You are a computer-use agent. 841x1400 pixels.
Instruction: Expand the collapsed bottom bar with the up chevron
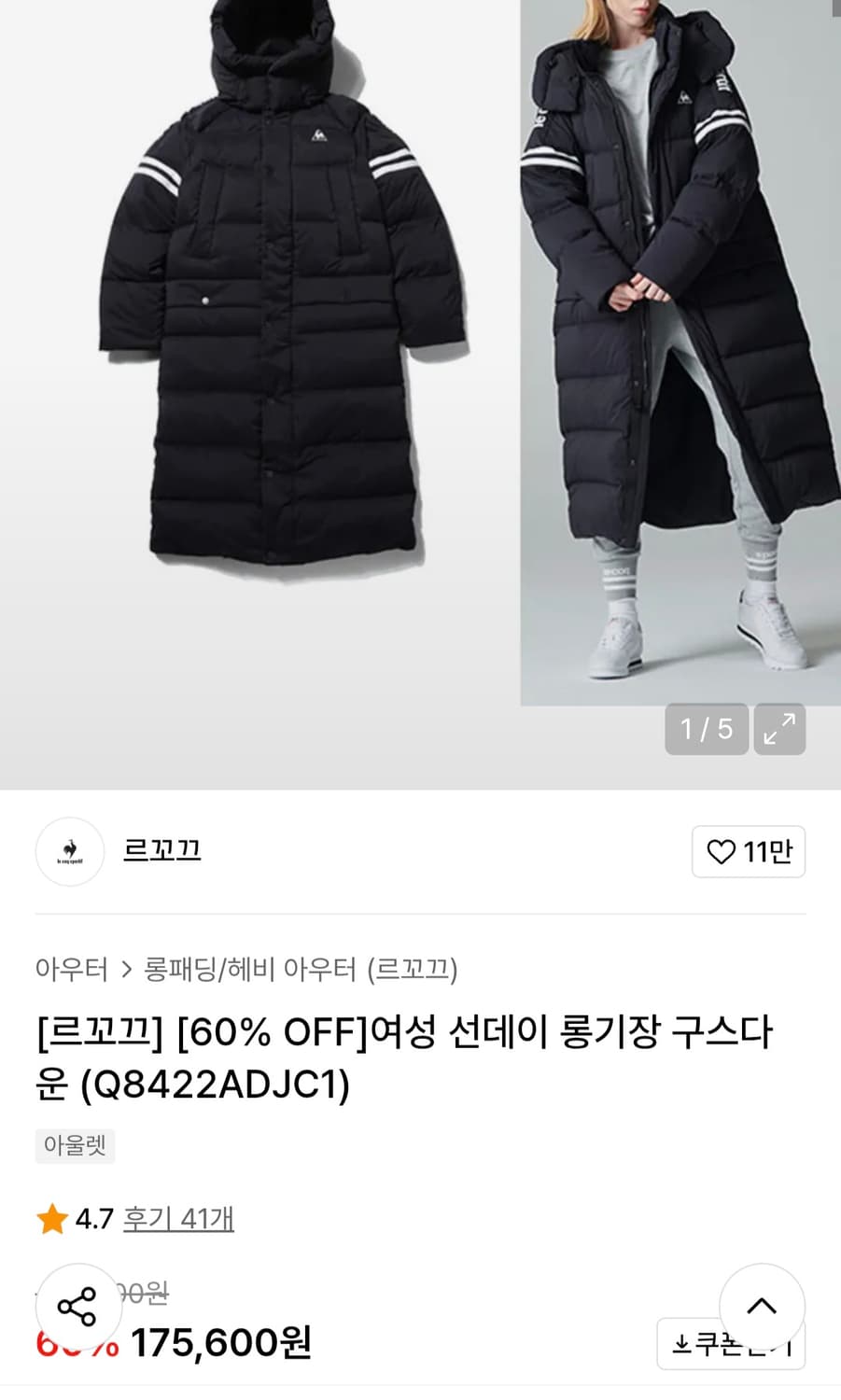coord(763,1304)
